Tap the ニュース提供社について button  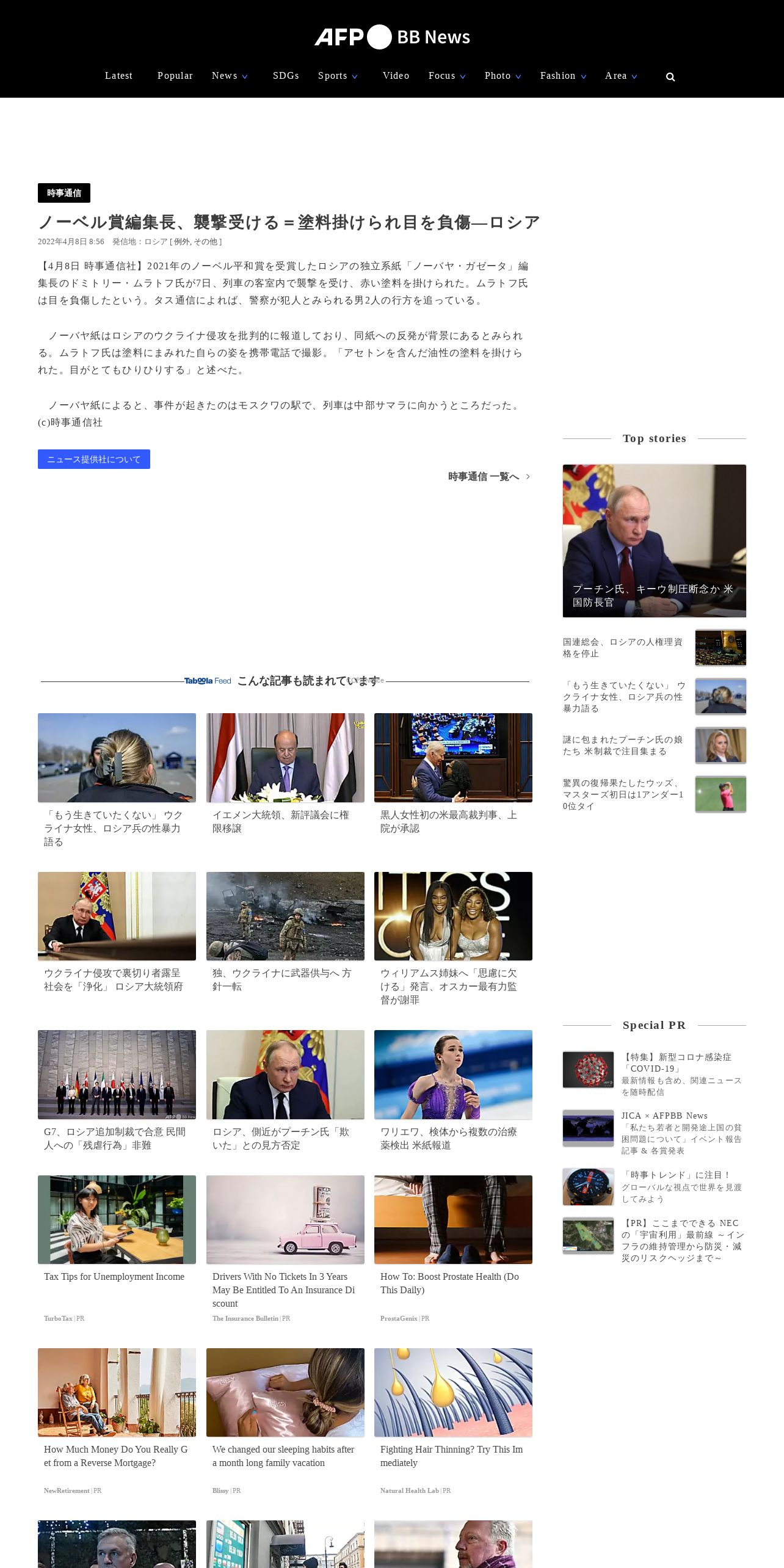click(94, 459)
